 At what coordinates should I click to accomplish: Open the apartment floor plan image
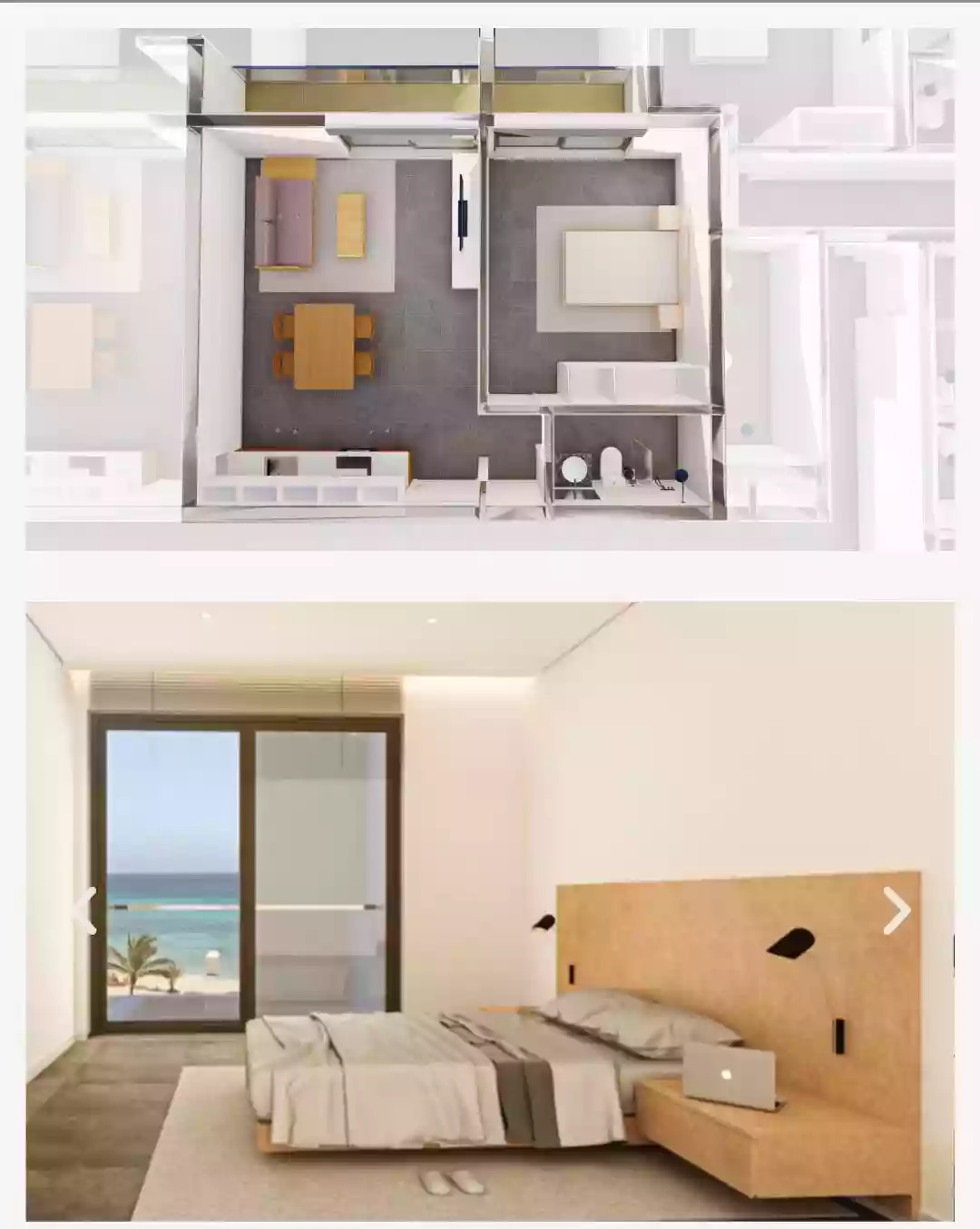[x=490, y=289]
